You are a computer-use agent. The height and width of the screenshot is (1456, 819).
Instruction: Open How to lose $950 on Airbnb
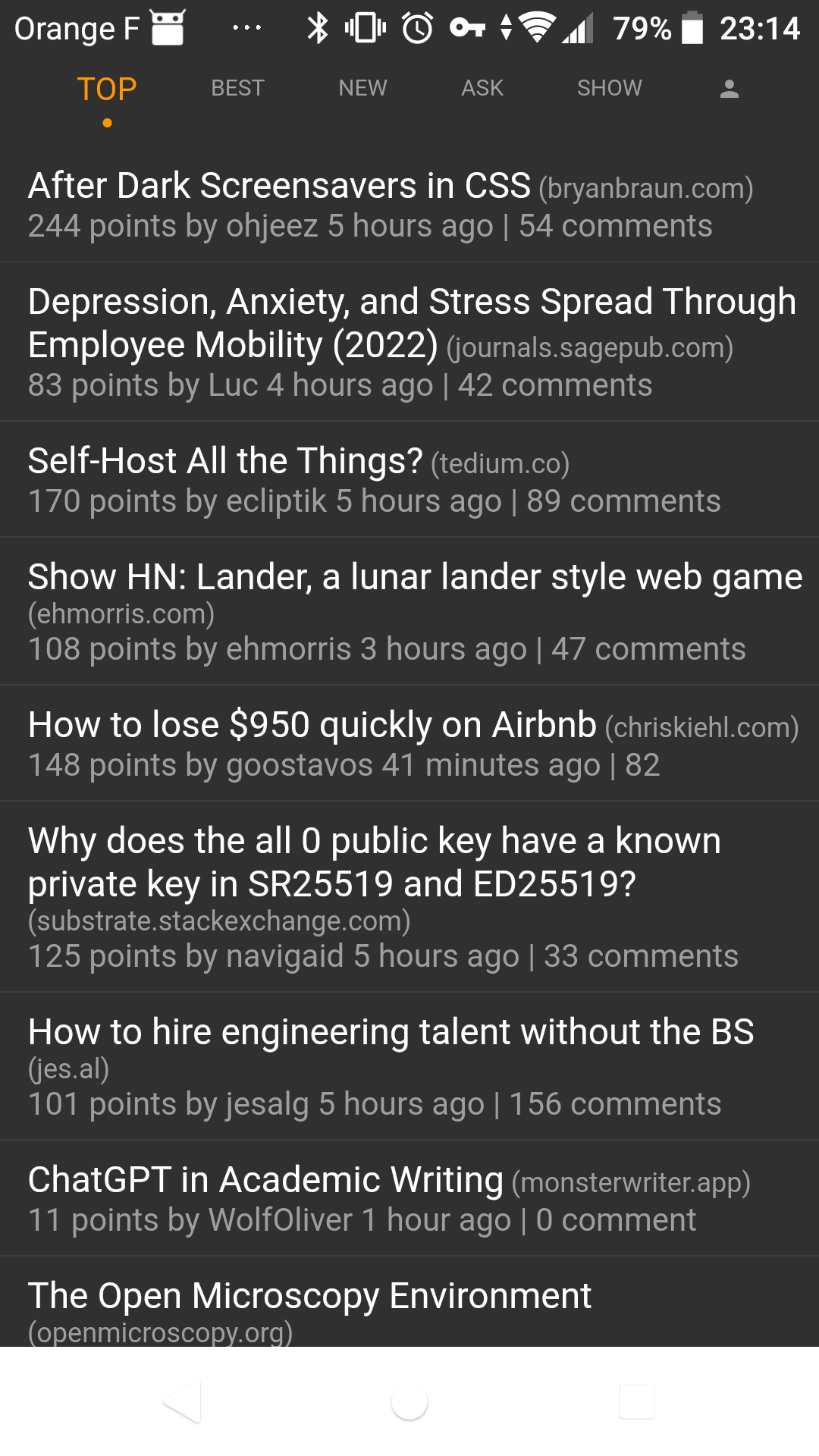(409, 743)
